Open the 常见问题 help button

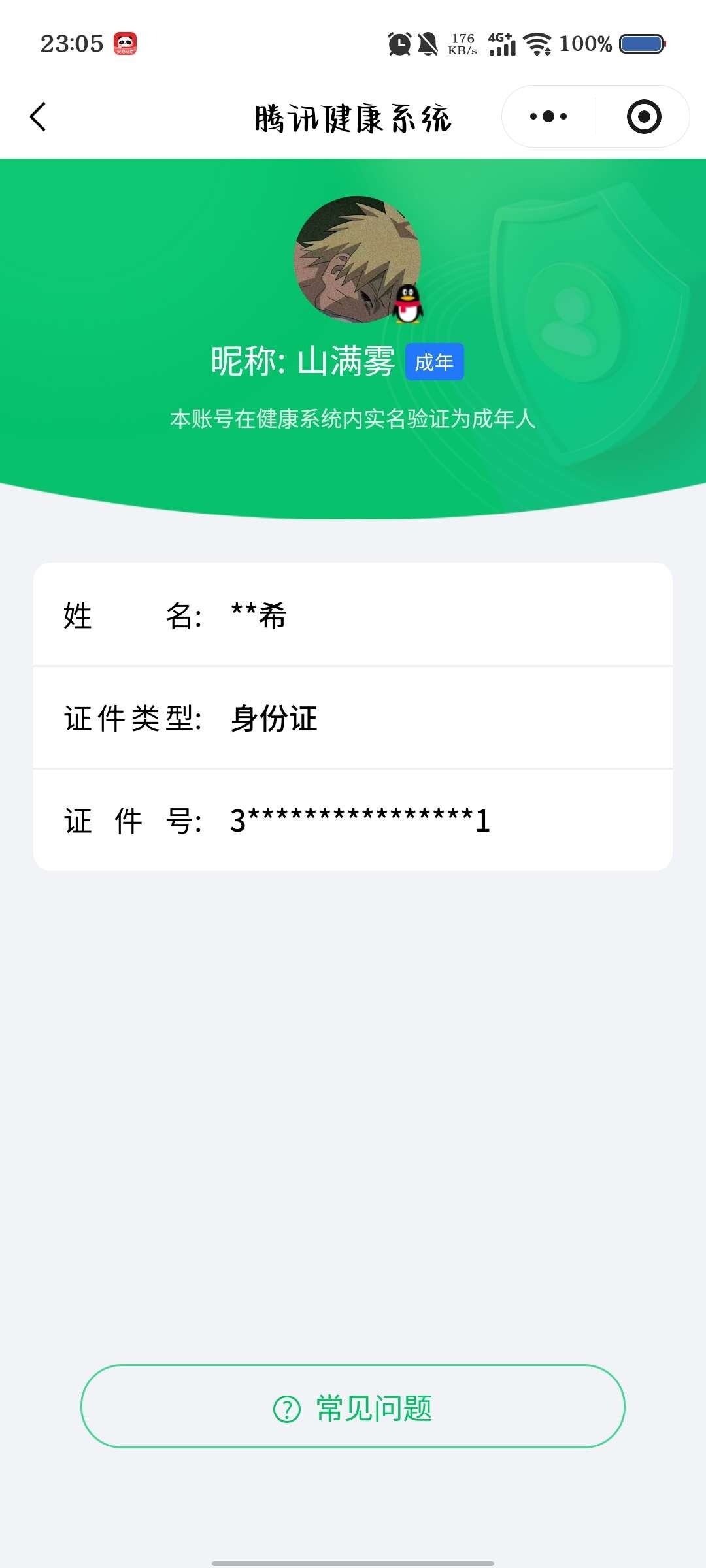[x=353, y=1409]
